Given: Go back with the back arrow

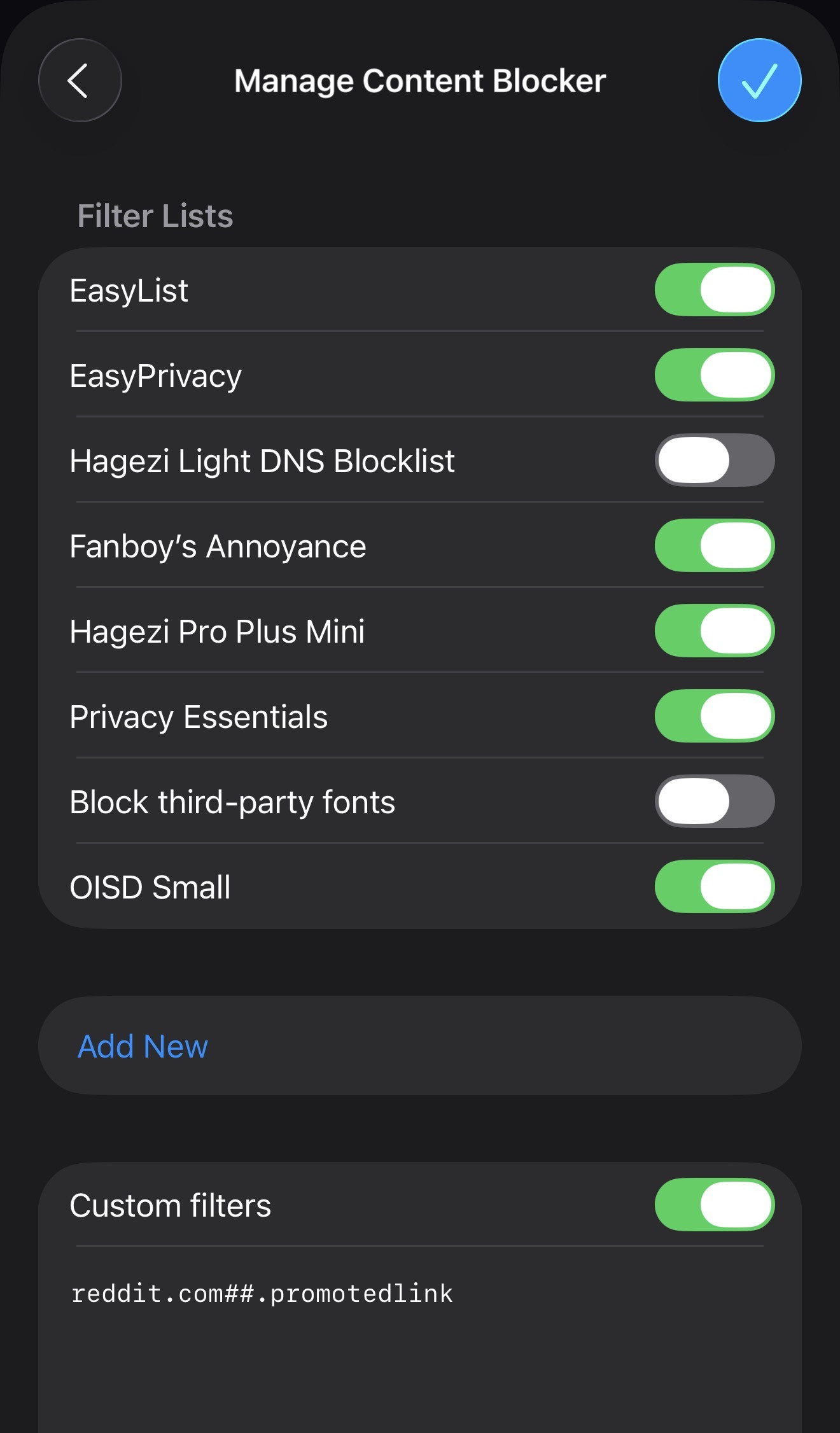Looking at the screenshot, I should (x=80, y=80).
